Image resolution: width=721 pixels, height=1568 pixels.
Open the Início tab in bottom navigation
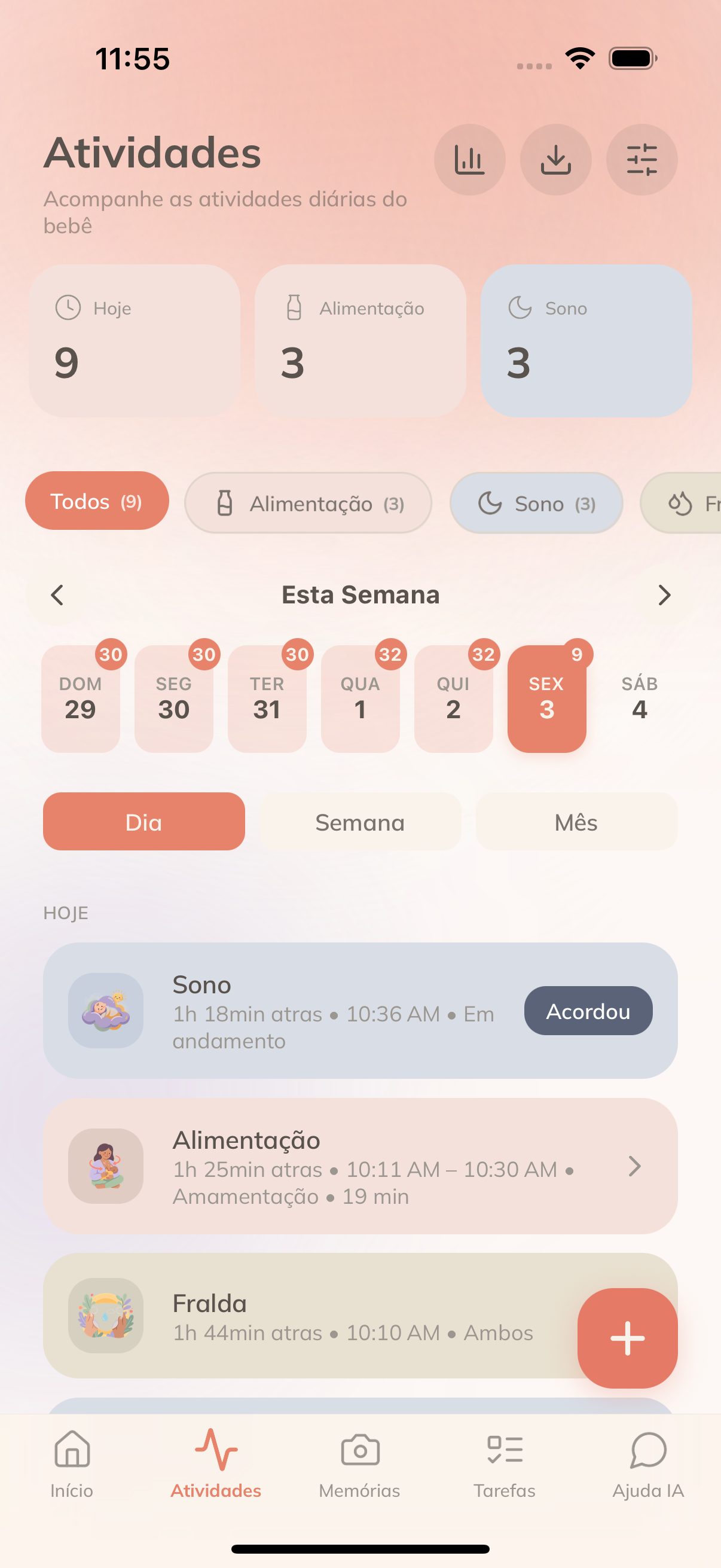coord(71,1451)
